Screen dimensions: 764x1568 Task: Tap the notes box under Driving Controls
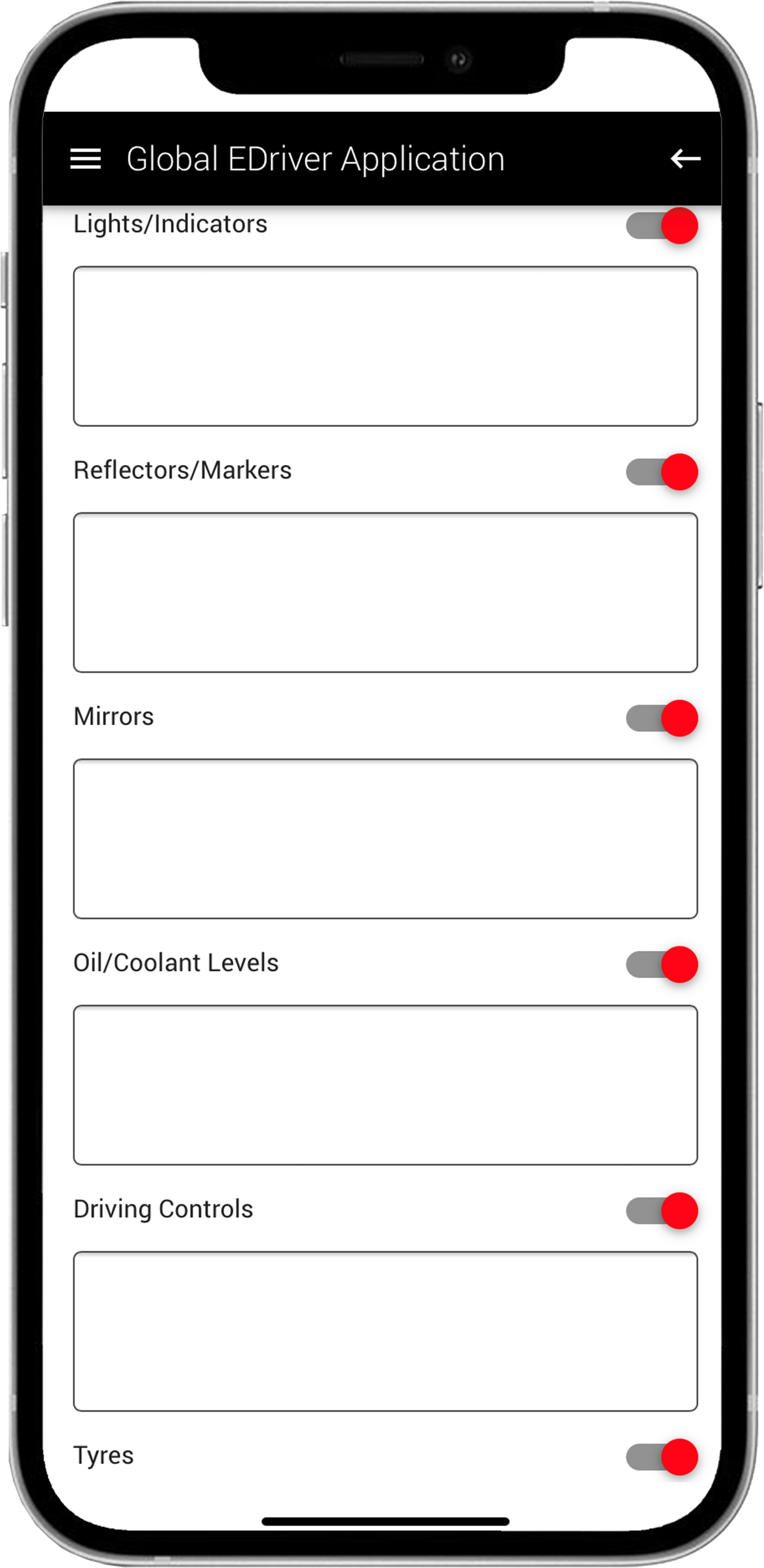click(x=385, y=1331)
